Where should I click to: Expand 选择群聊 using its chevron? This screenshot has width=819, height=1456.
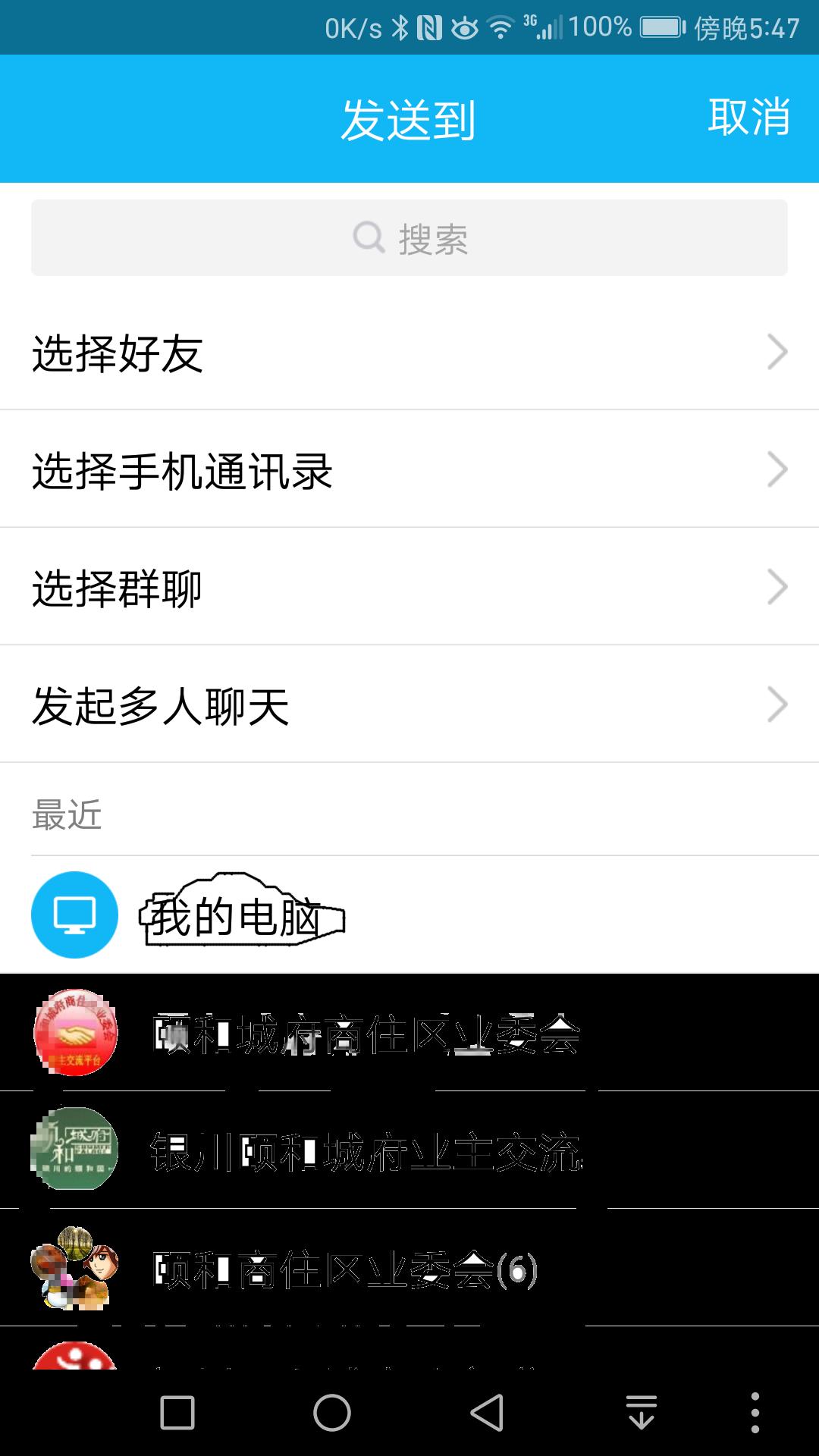click(x=777, y=585)
